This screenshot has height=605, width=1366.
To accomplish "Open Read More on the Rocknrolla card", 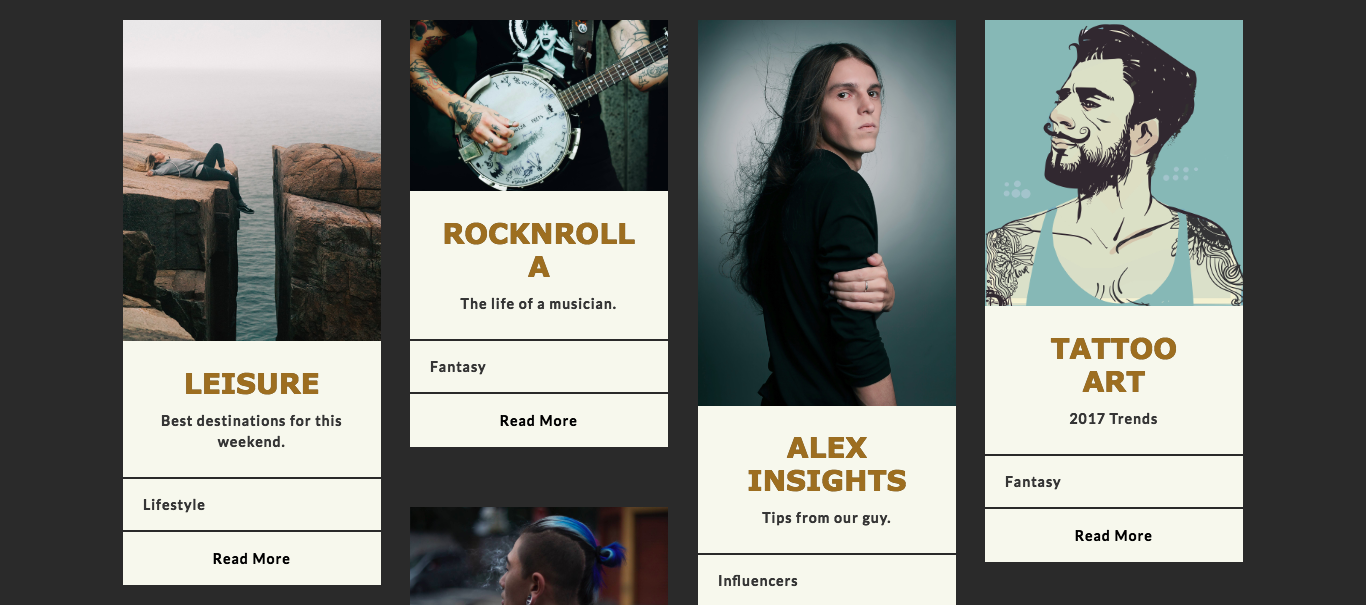I will pyautogui.click(x=538, y=421).
